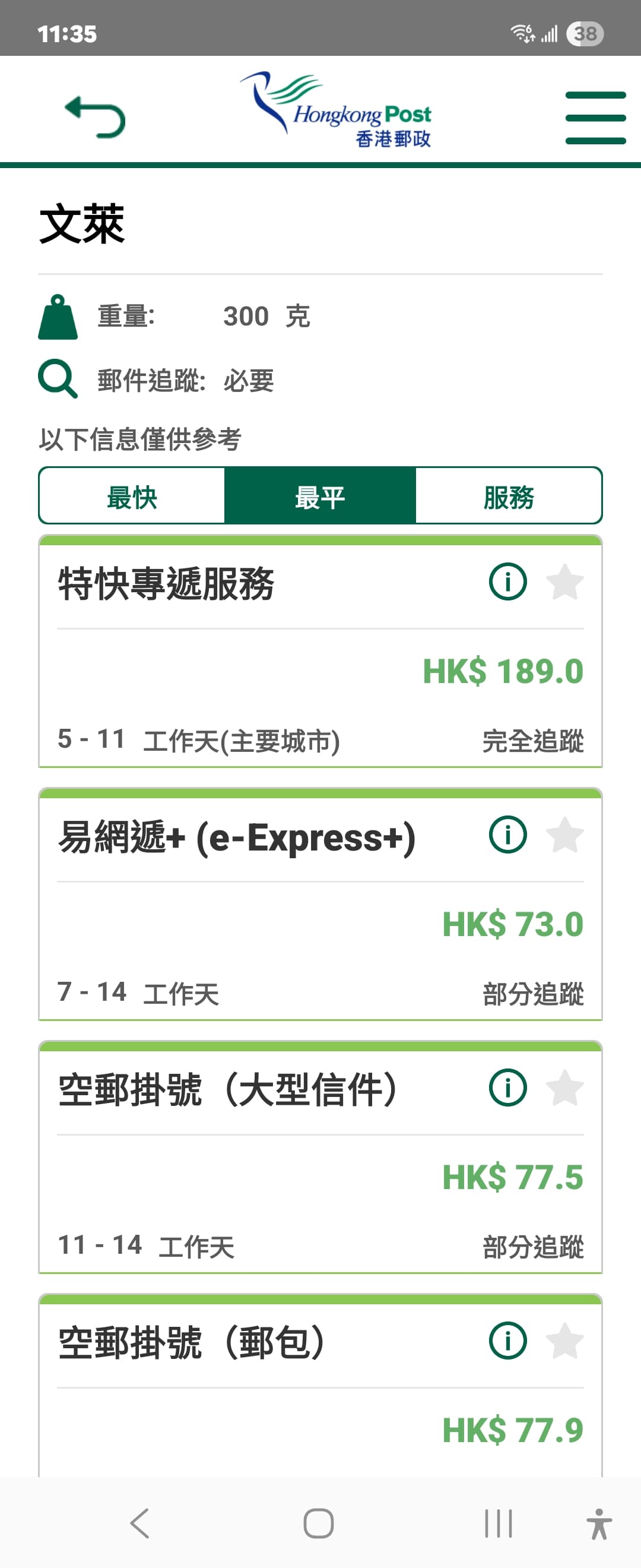Show info for 易網遞+ (e-Express+)
Image resolution: width=641 pixels, height=1568 pixels.
pyautogui.click(x=507, y=834)
